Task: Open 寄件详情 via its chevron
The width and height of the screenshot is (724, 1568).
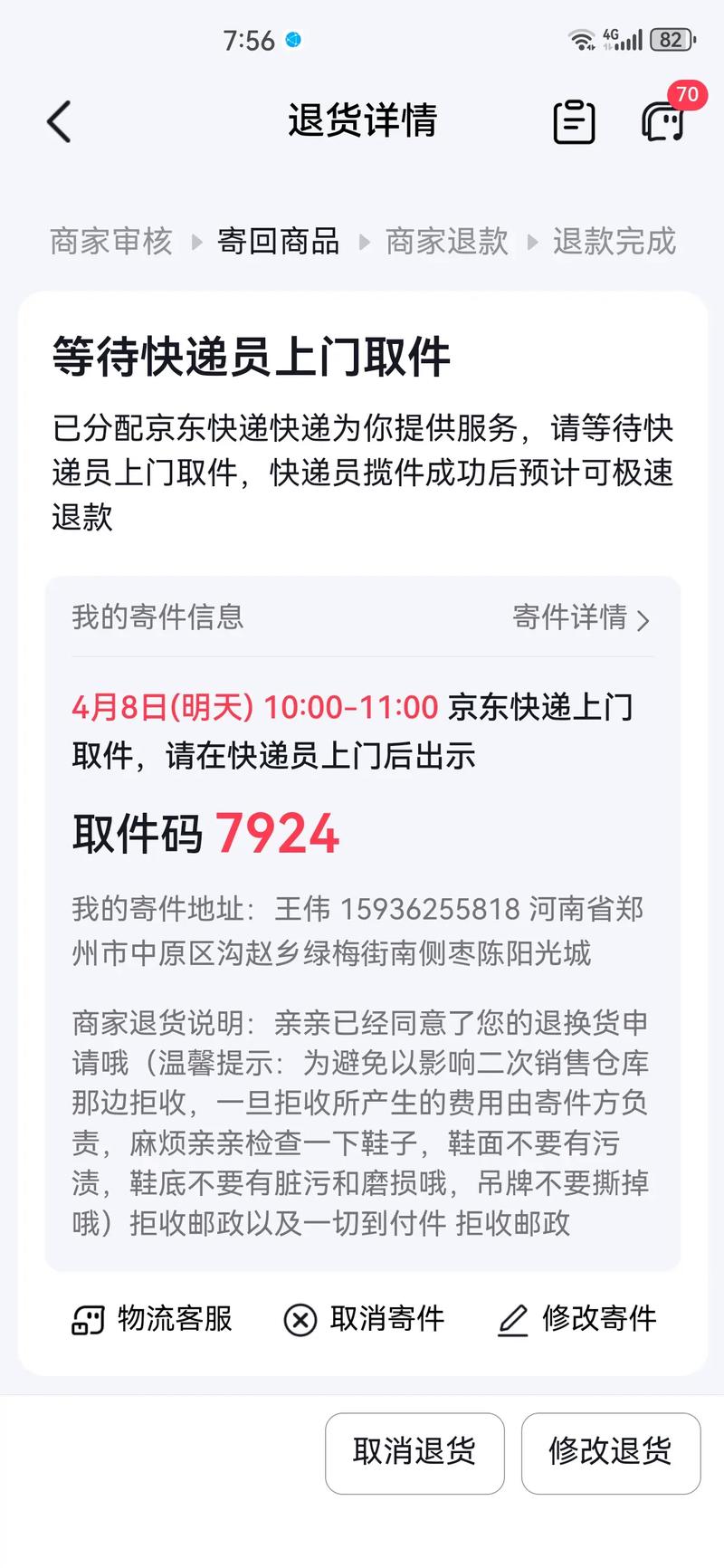Action: [582, 619]
